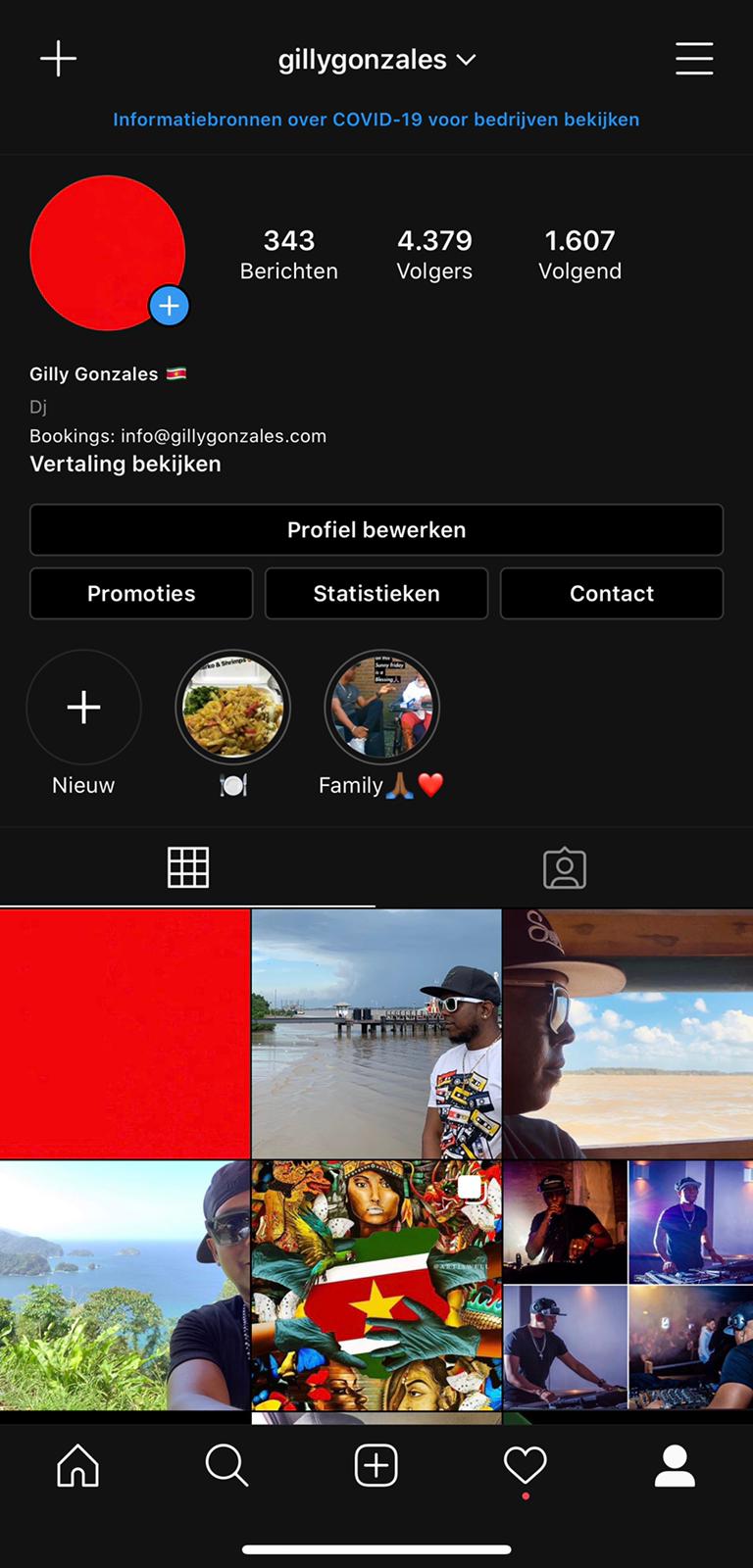Tap Profiel bewerken
This screenshot has width=753, height=1568.
pos(376,530)
